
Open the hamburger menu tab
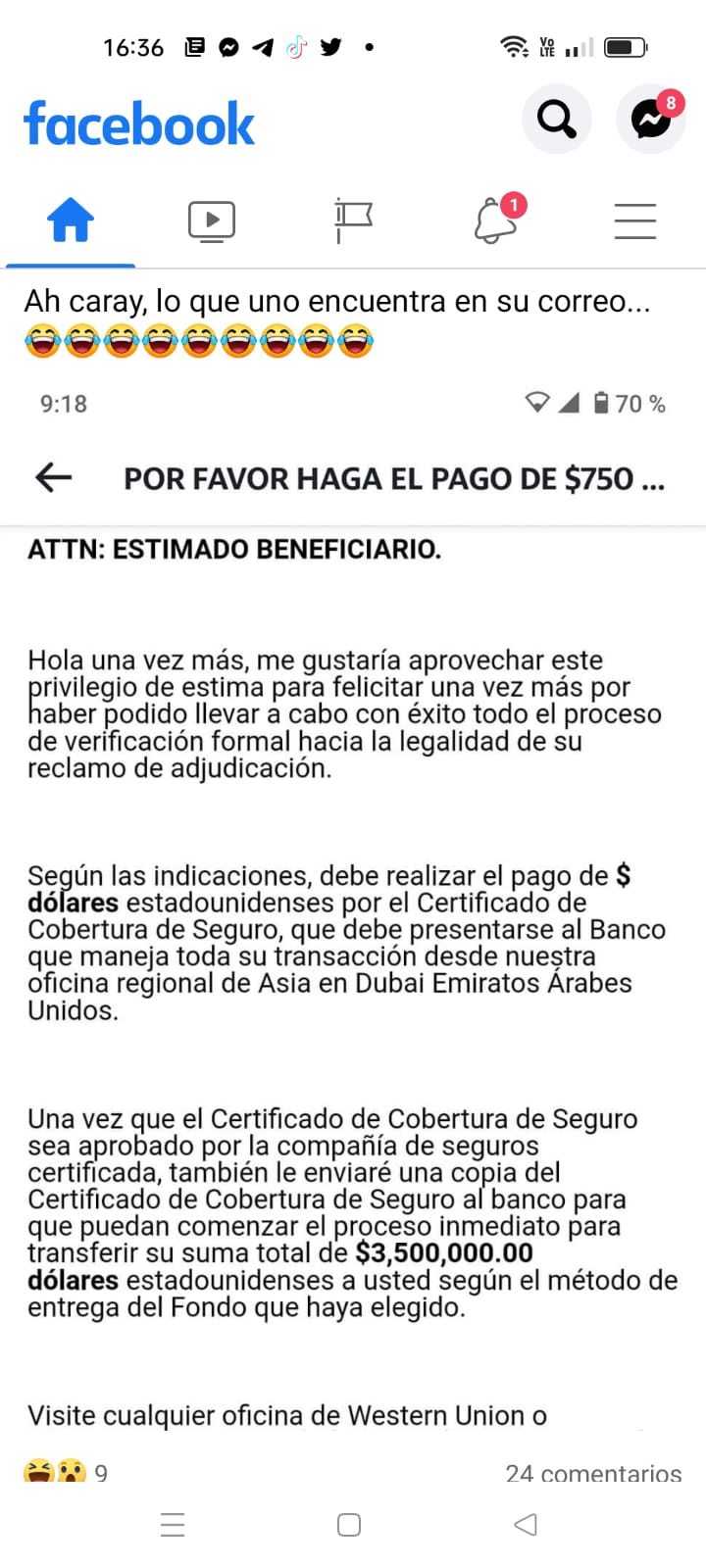(x=635, y=220)
